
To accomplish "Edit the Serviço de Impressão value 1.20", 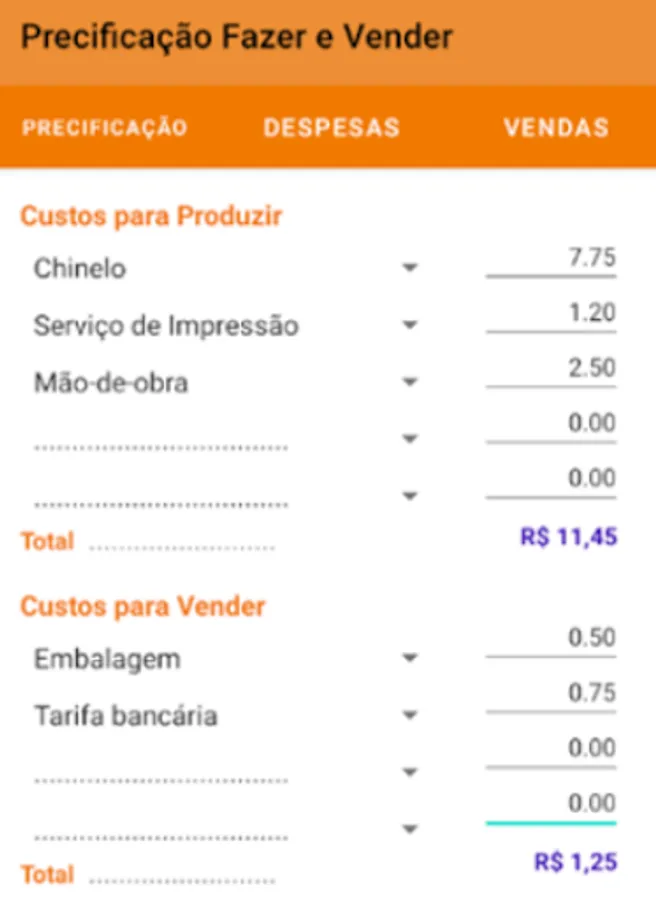I will pyautogui.click(x=551, y=314).
